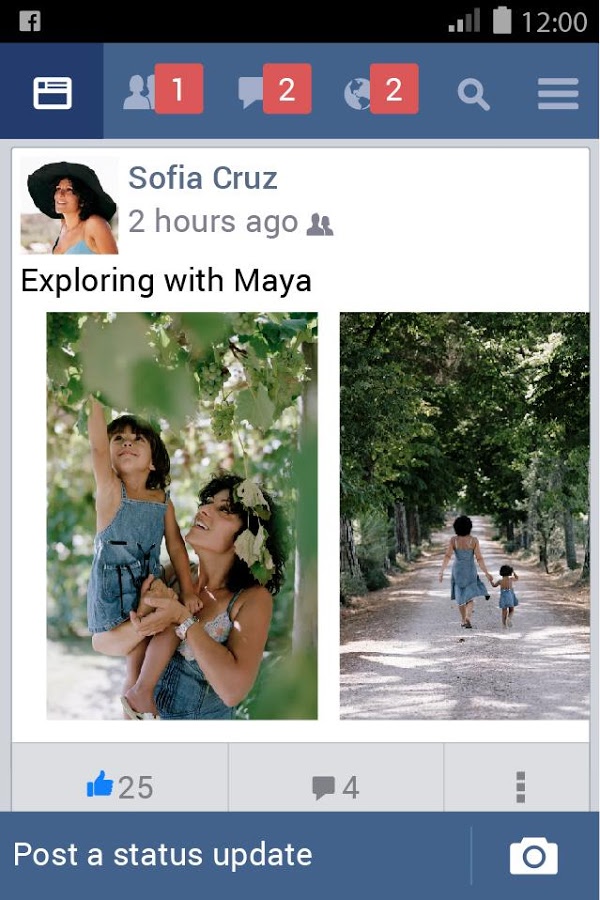This screenshot has width=600, height=900.
Task: Tap the Sofia Cruz name link
Action: point(203,178)
